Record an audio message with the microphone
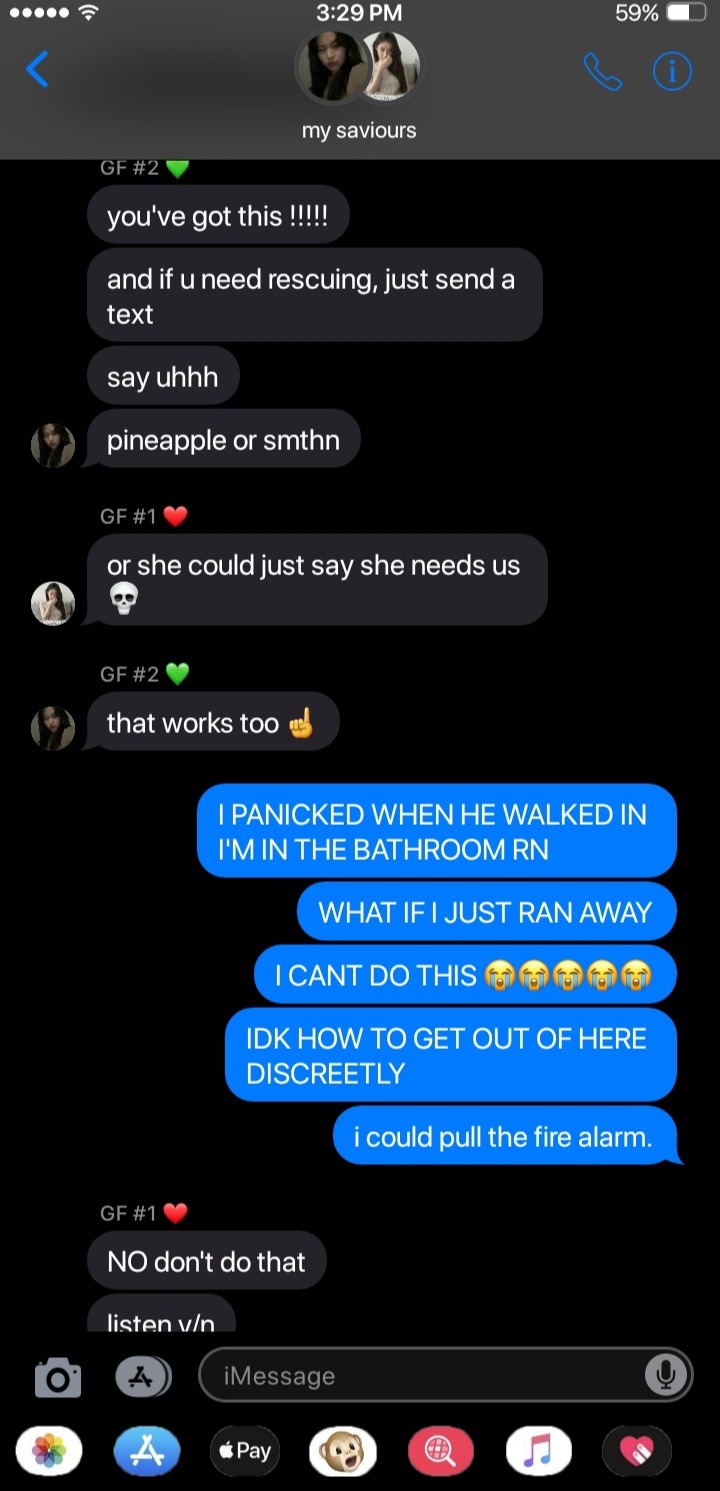Image resolution: width=720 pixels, height=1491 pixels. click(x=664, y=1376)
